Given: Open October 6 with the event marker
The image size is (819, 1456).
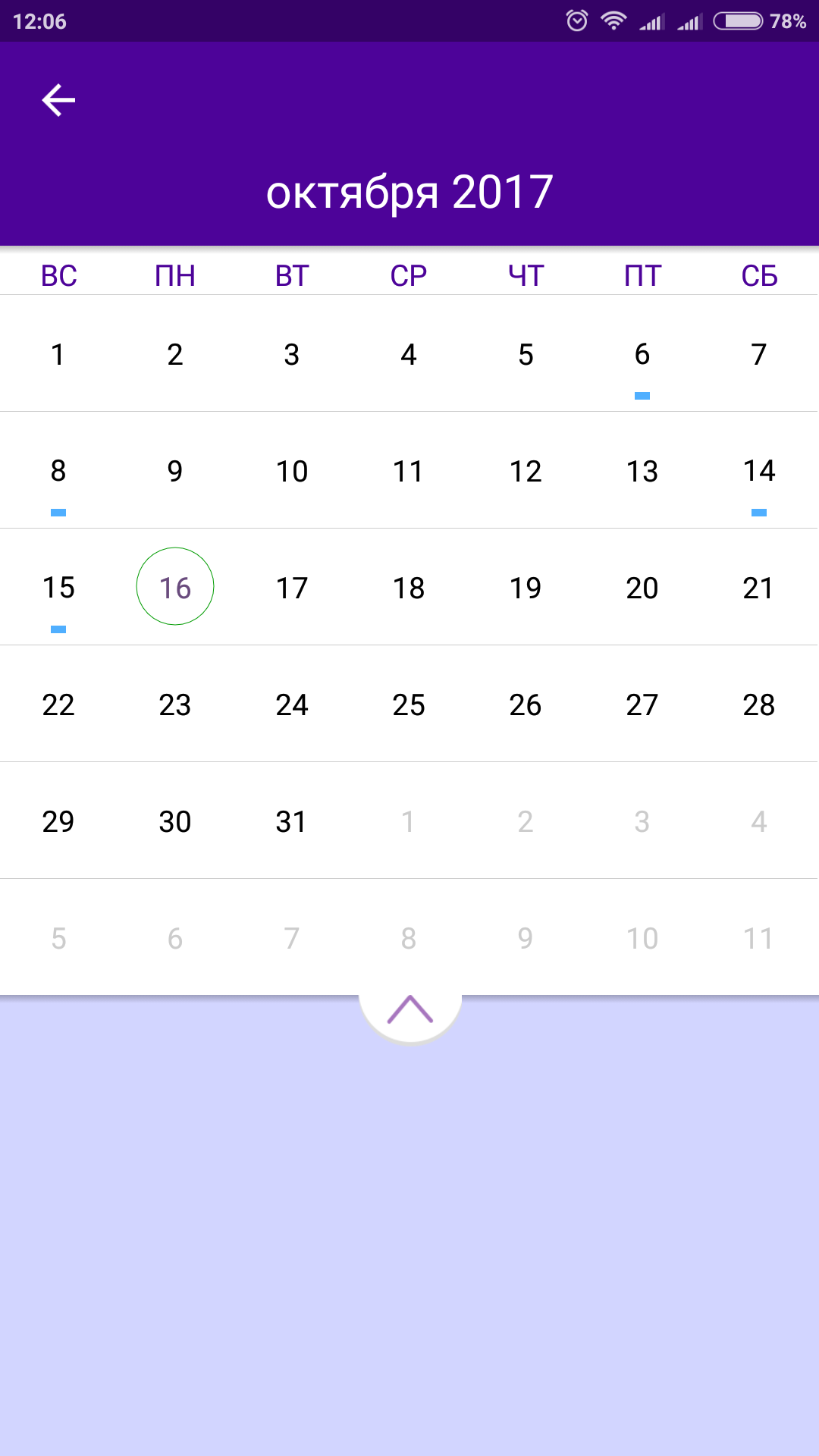Looking at the screenshot, I should pyautogui.click(x=642, y=355).
